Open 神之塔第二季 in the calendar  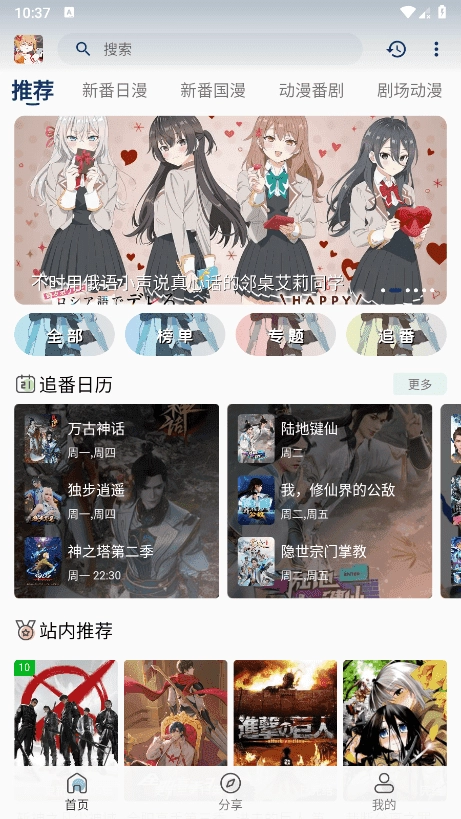click(116, 561)
